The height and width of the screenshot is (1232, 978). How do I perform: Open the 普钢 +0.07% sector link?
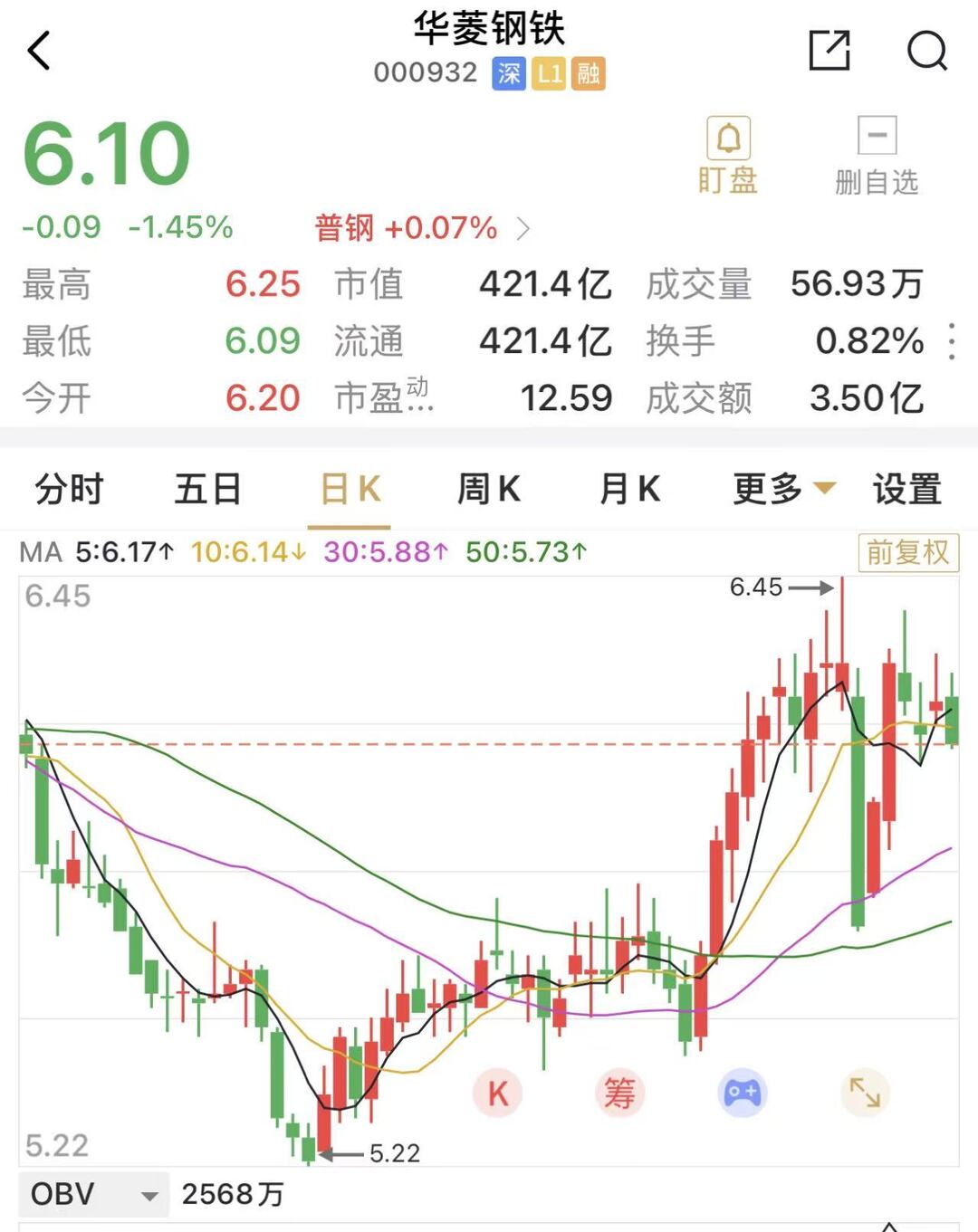(x=405, y=229)
